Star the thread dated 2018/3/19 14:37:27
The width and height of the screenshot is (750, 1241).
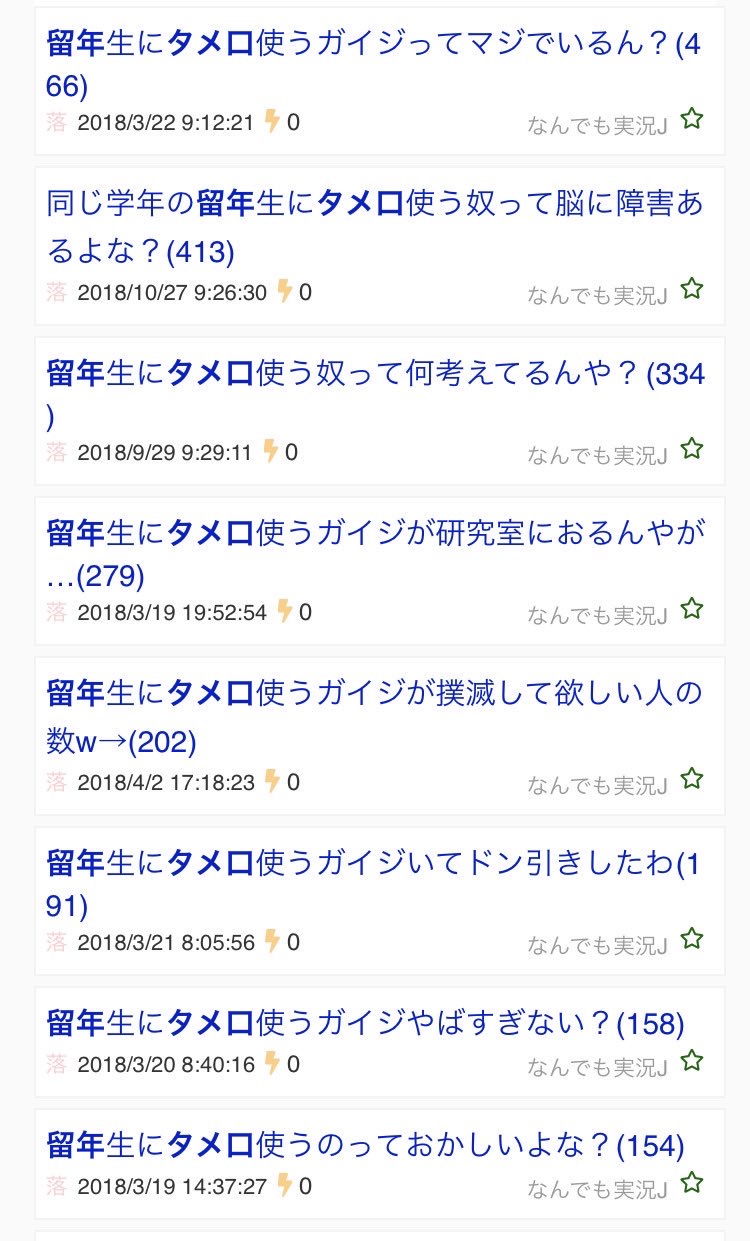[691, 1183]
